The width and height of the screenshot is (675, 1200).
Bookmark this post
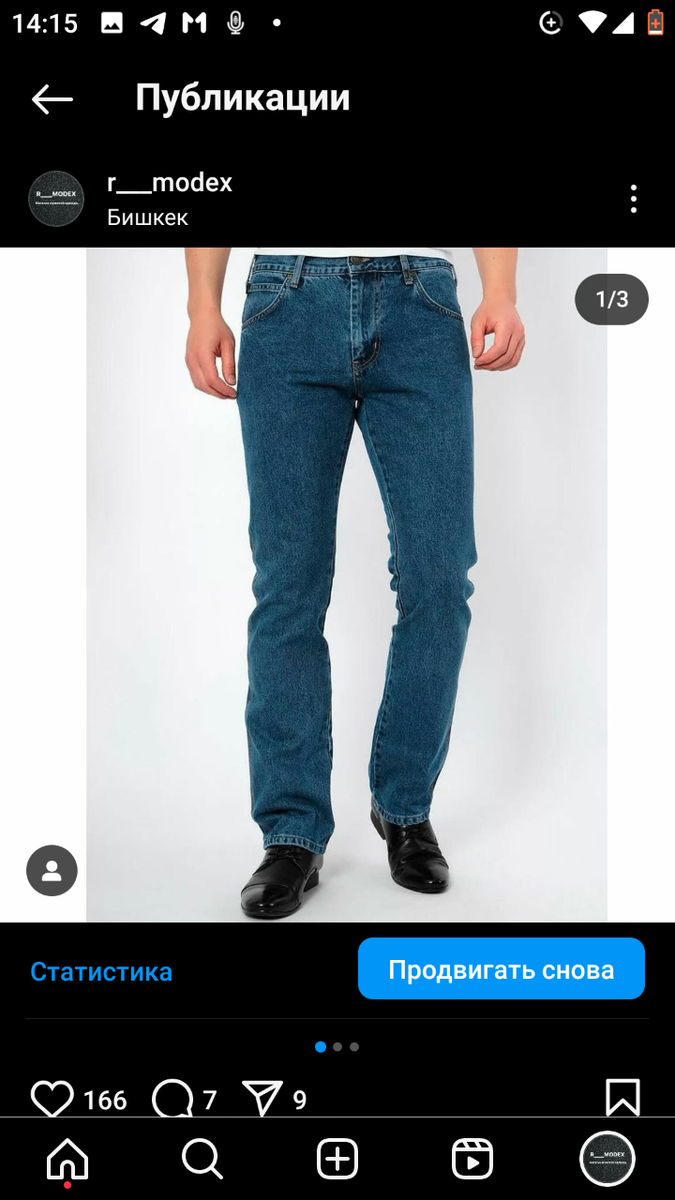[x=622, y=1097]
